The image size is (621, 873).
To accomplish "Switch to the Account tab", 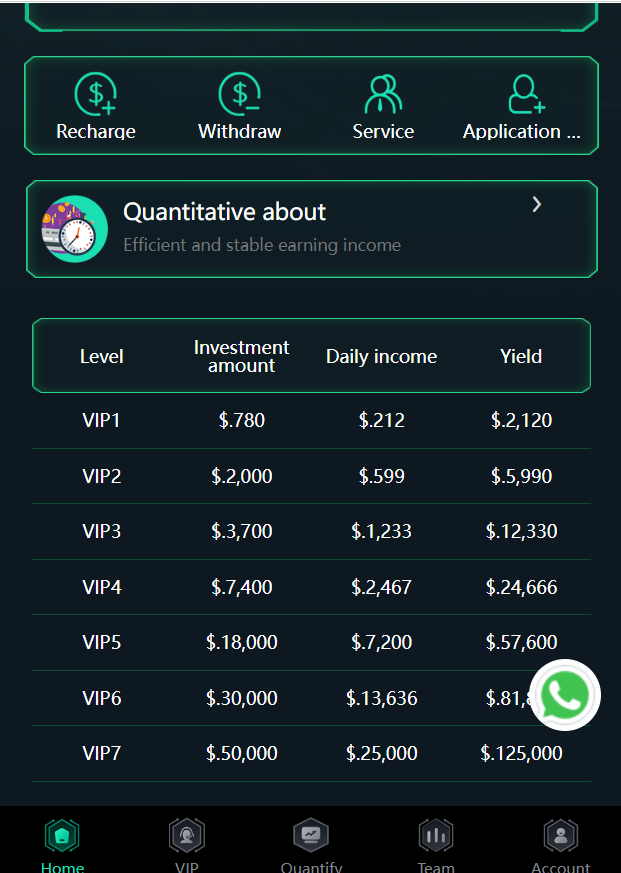I will (560, 844).
